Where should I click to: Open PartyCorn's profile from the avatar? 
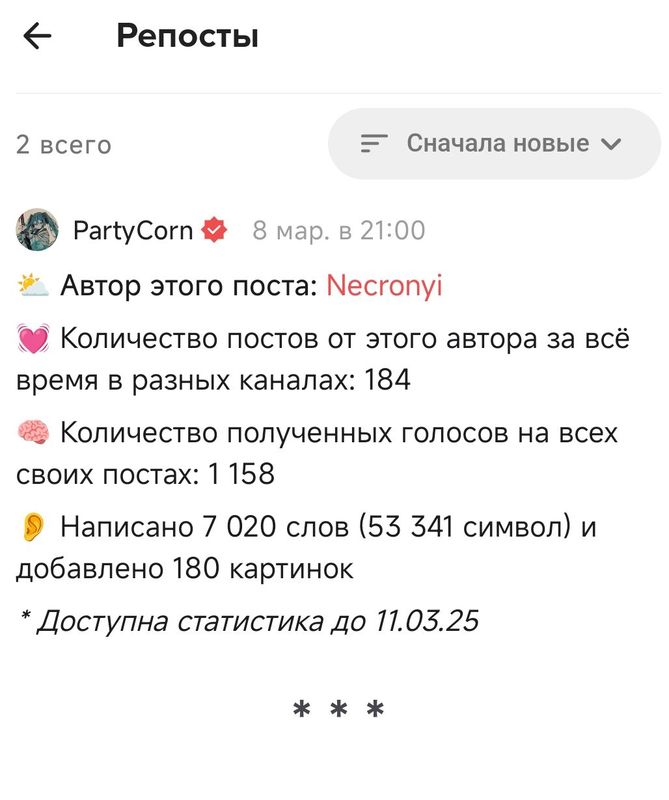click(37, 231)
